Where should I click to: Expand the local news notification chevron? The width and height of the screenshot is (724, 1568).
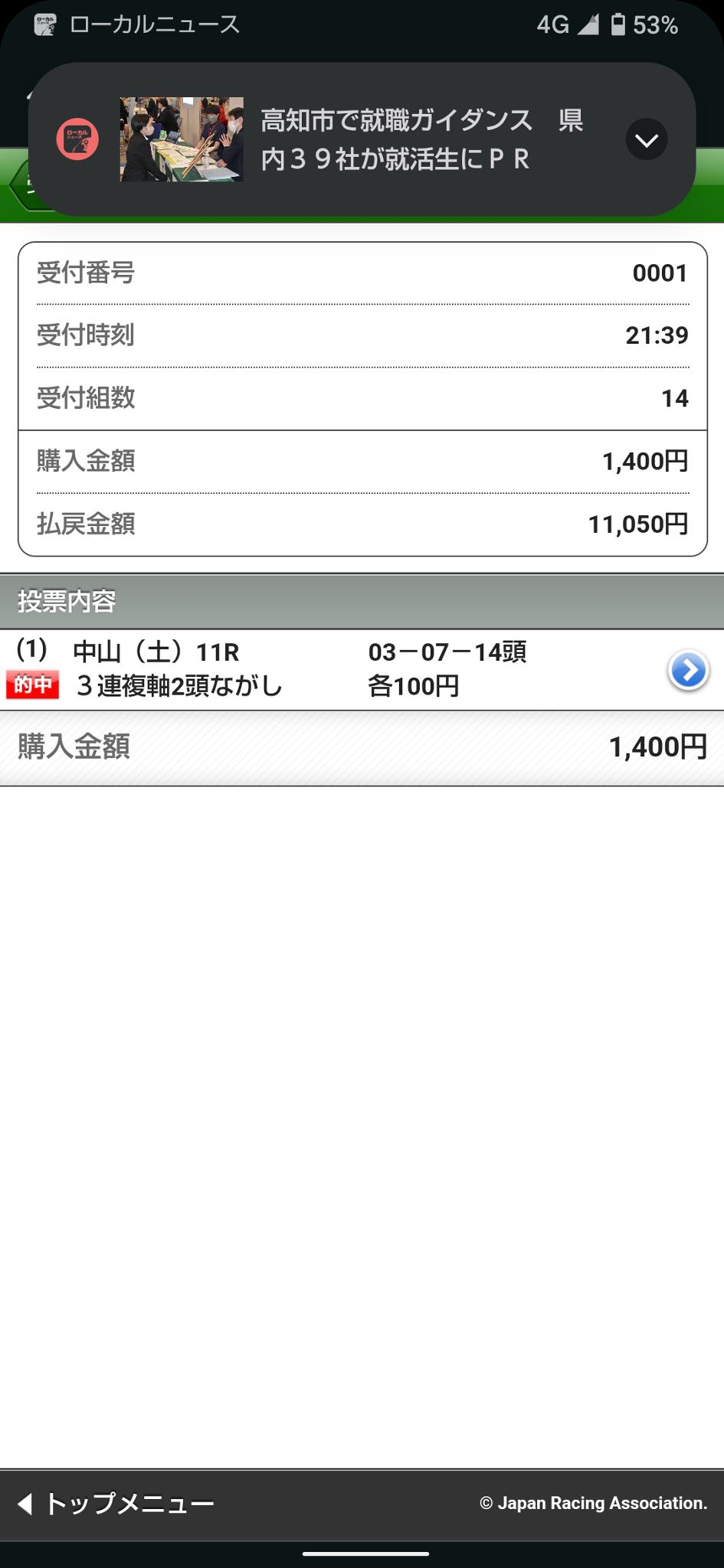[x=646, y=140]
